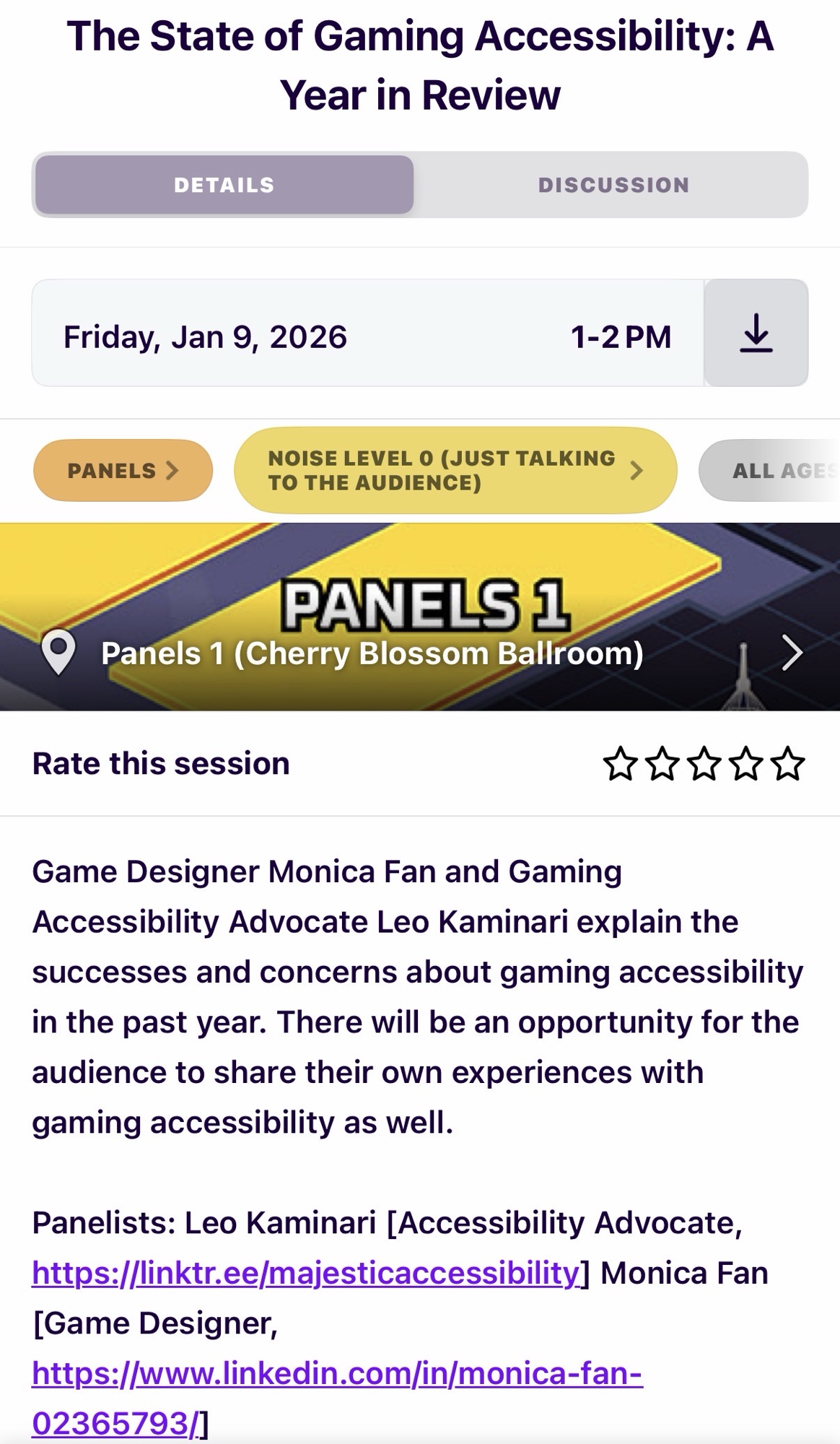Screen dimensions: 840x1444
Task: Rate this session one star
Action: tap(620, 764)
